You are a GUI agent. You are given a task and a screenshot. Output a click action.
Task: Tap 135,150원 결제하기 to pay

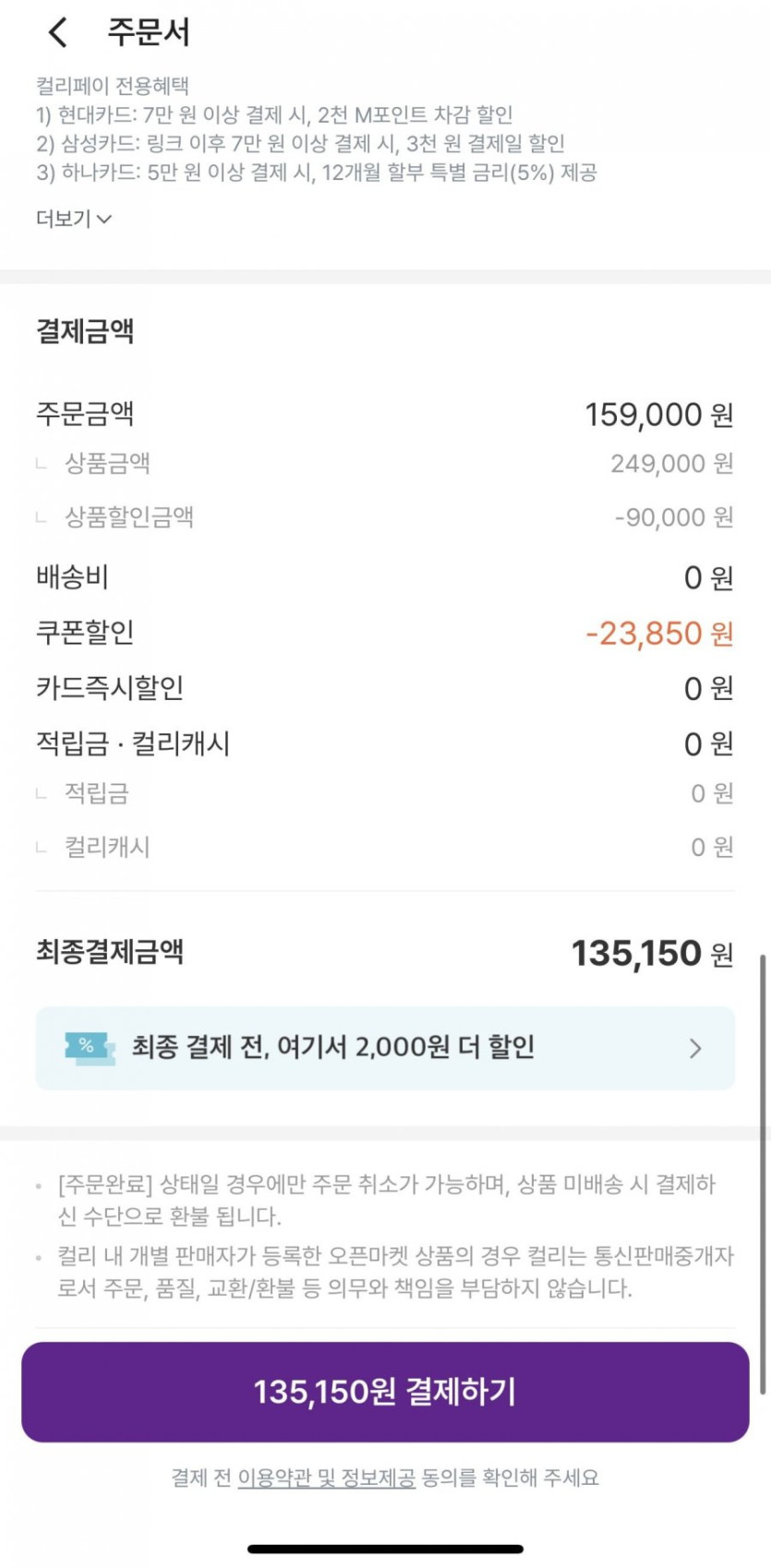tap(385, 1392)
